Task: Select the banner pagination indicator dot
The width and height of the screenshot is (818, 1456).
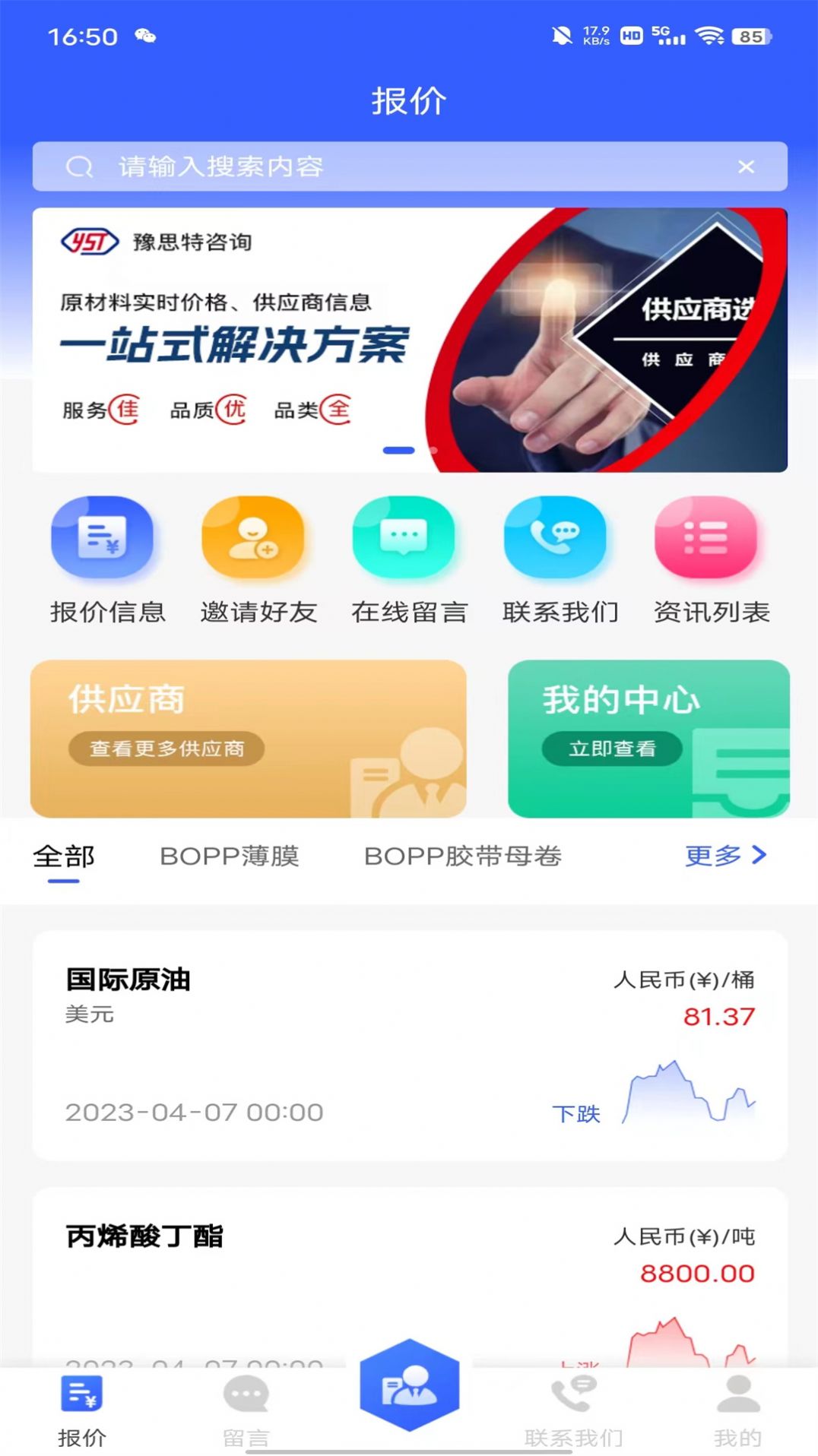Action: pyautogui.click(x=398, y=451)
